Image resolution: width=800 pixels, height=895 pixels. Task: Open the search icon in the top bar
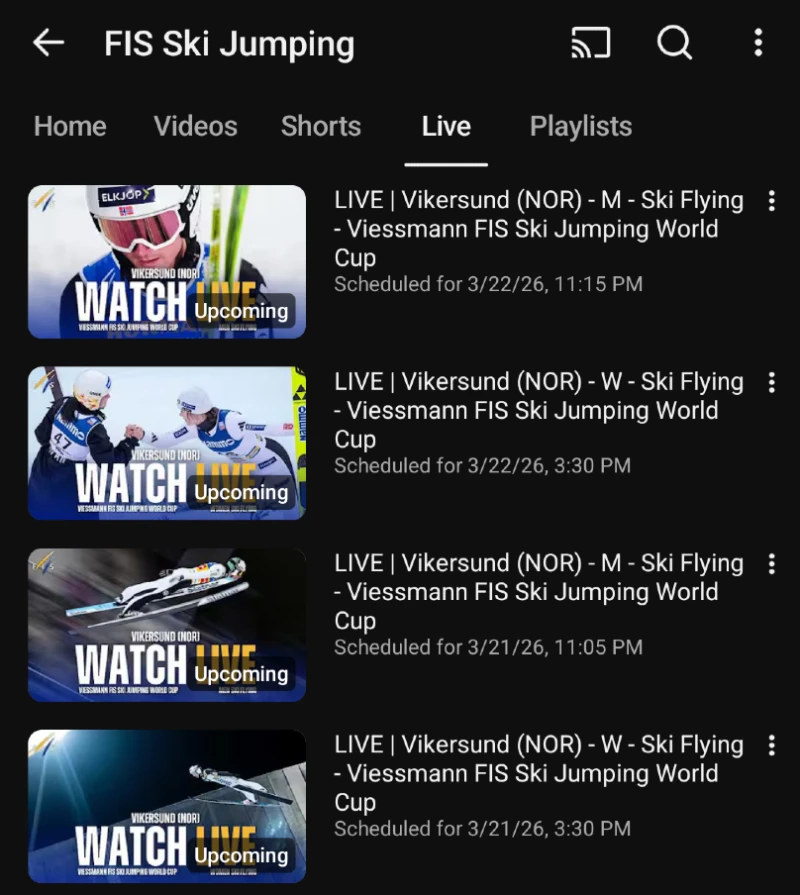pos(675,43)
